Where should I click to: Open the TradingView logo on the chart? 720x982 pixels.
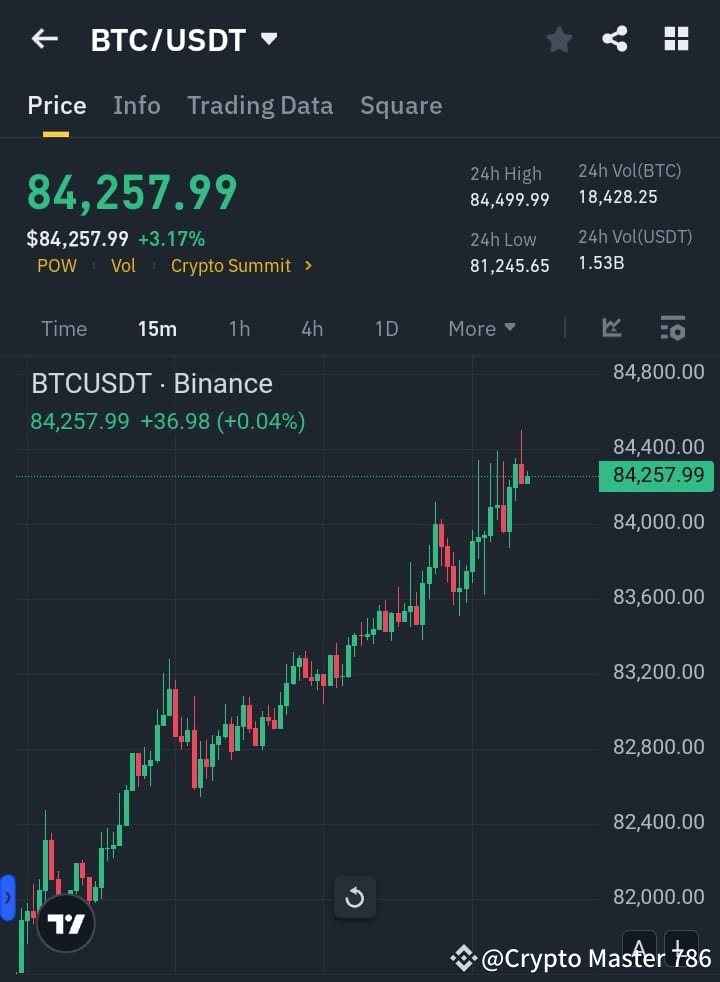[65, 922]
